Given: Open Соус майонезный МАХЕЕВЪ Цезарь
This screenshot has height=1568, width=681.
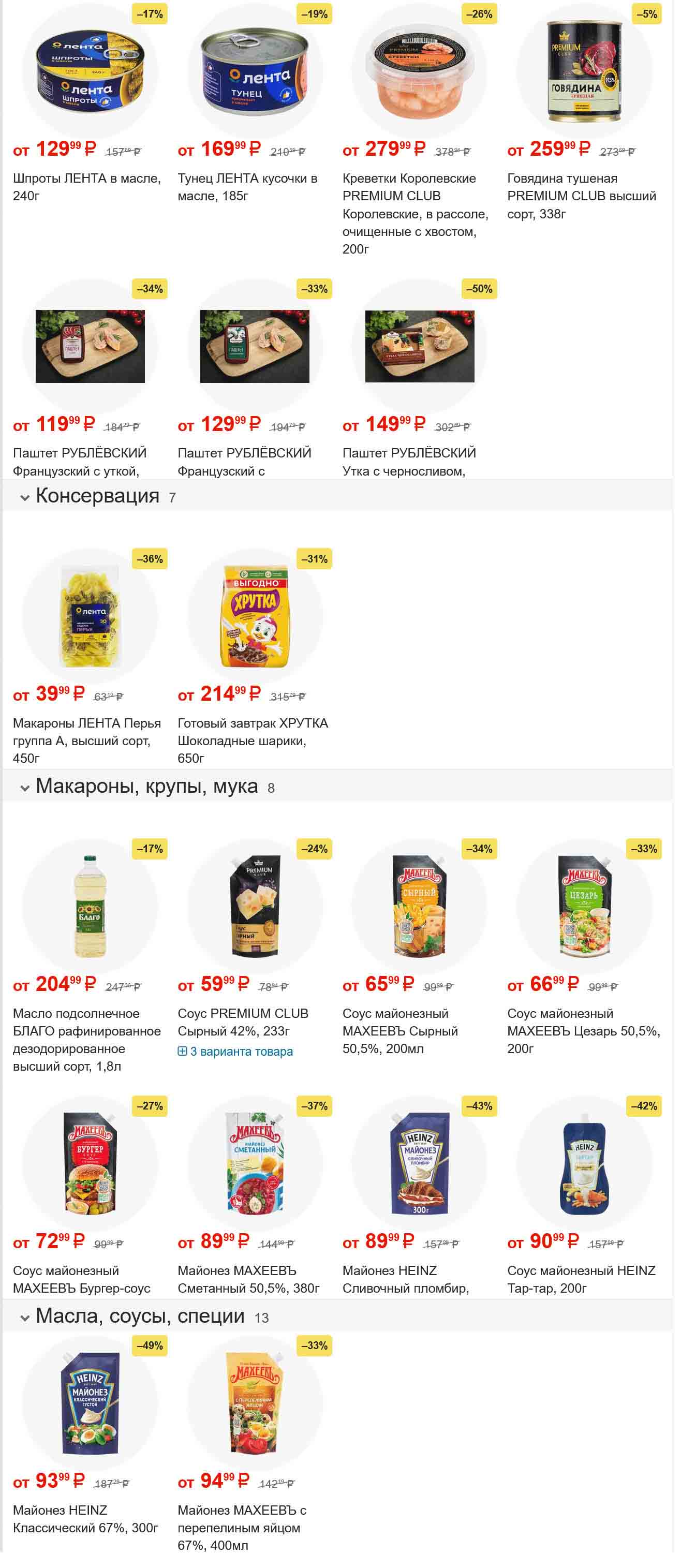Looking at the screenshot, I should [x=583, y=1030].
